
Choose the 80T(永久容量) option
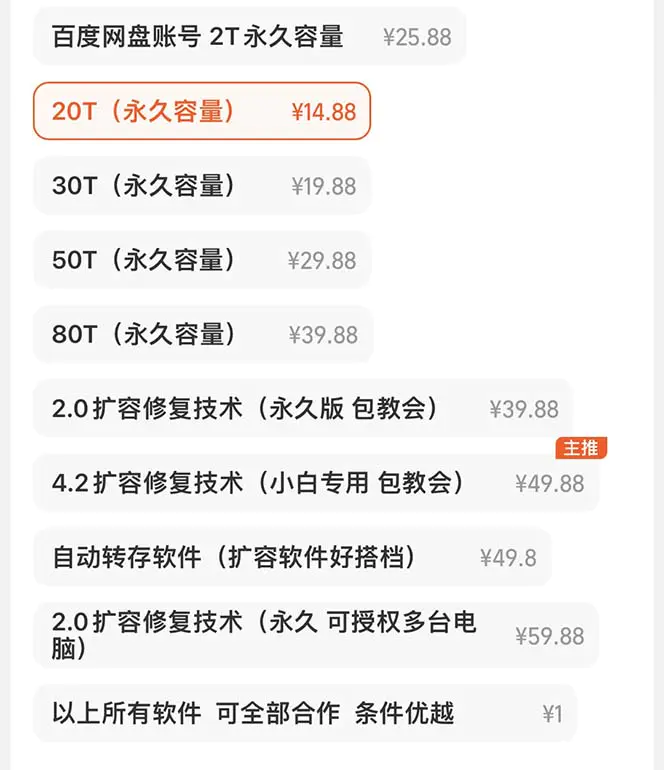203,334
